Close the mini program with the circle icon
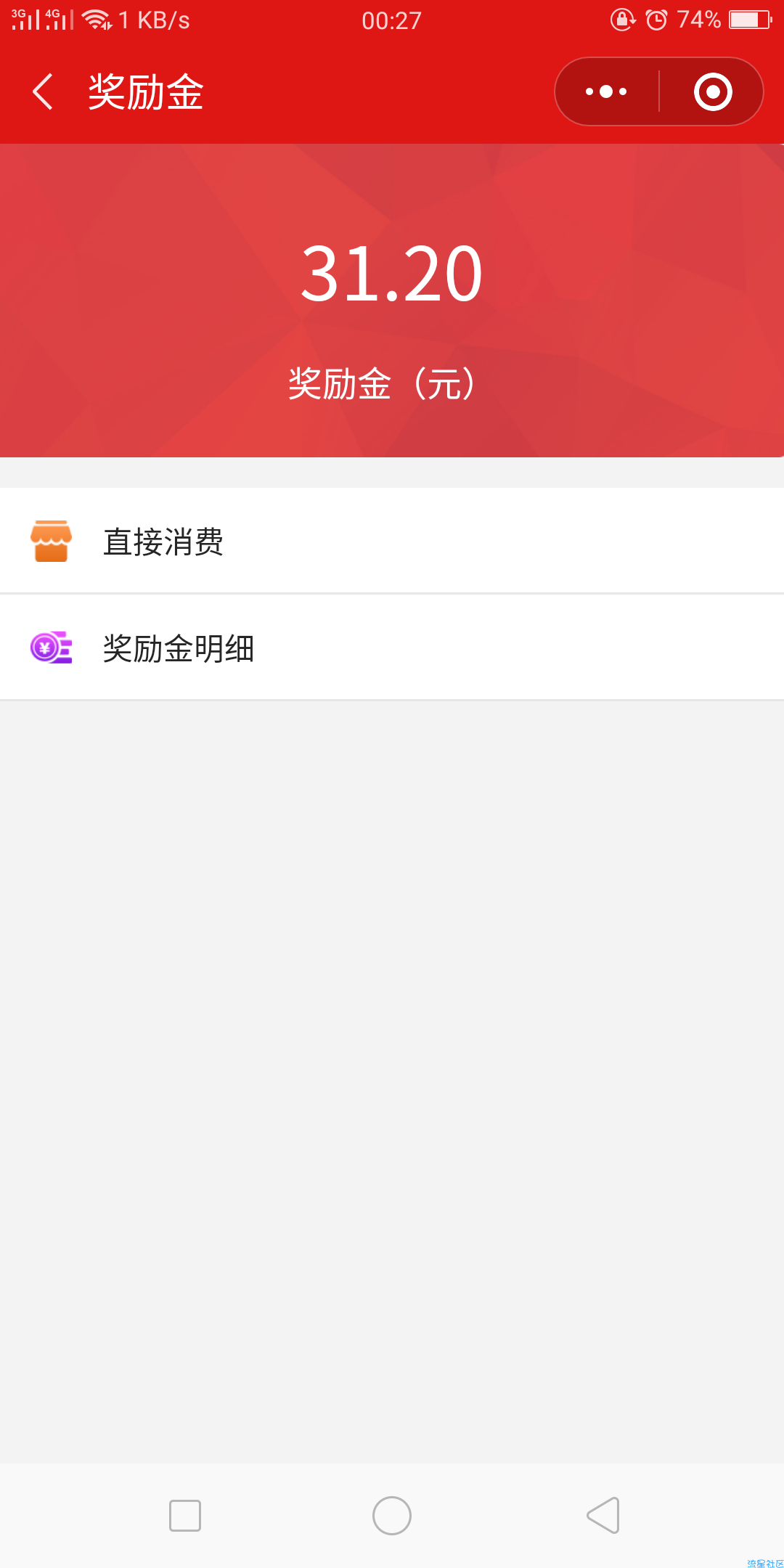Image resolution: width=784 pixels, height=1568 pixels. [x=712, y=91]
